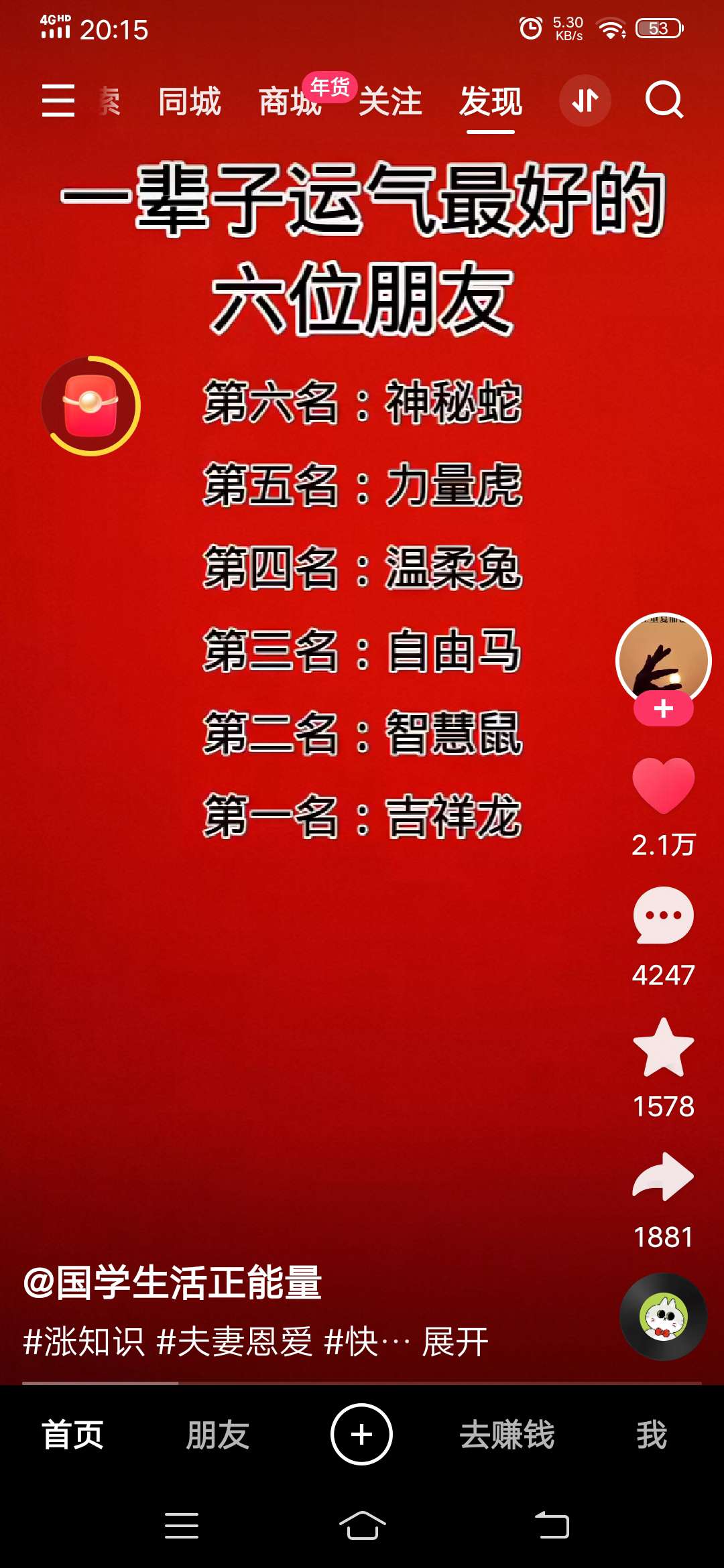724x1568 pixels.
Task: Open the spinning music disc
Action: pos(663,1317)
